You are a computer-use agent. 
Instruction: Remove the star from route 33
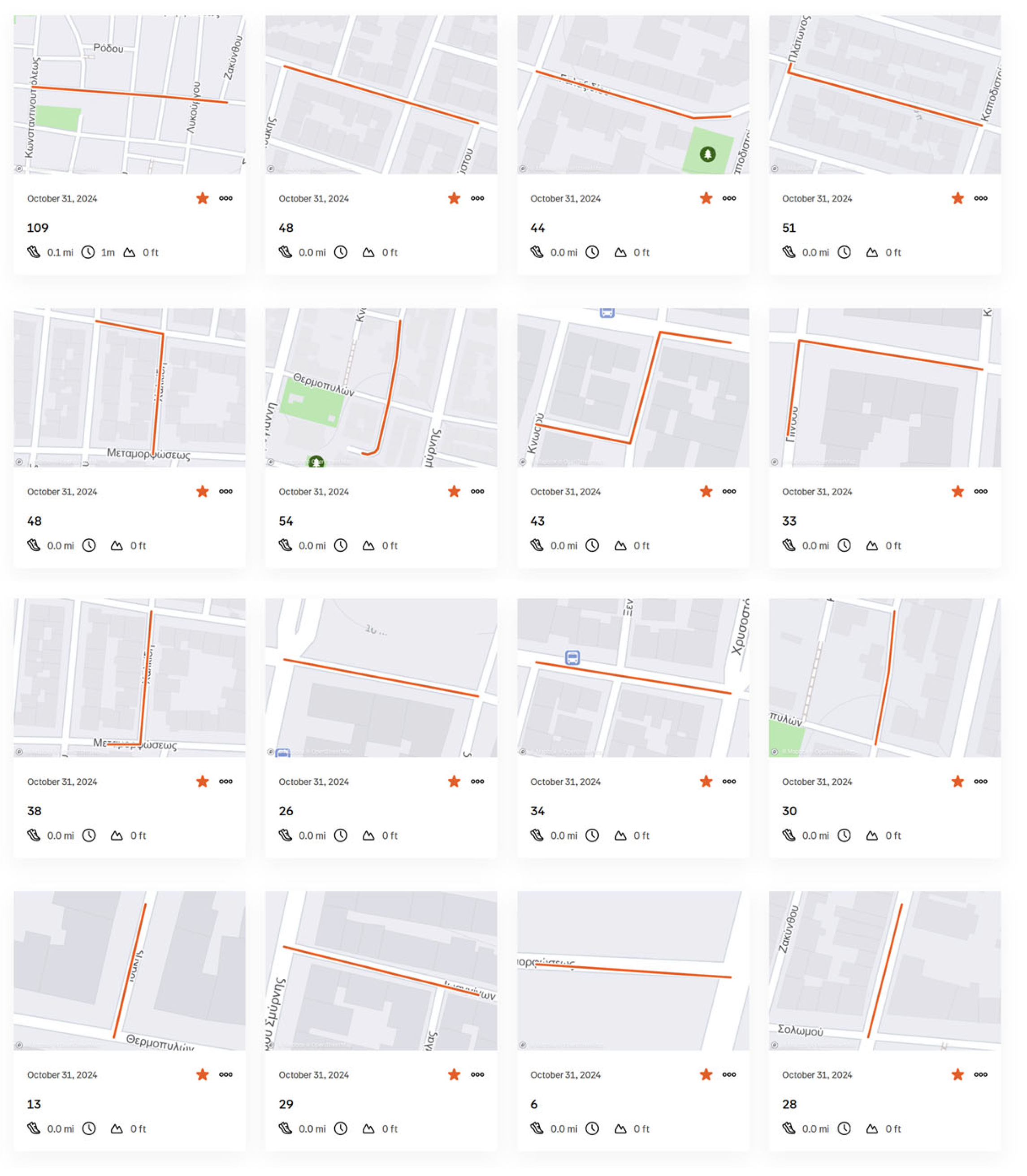click(x=958, y=492)
